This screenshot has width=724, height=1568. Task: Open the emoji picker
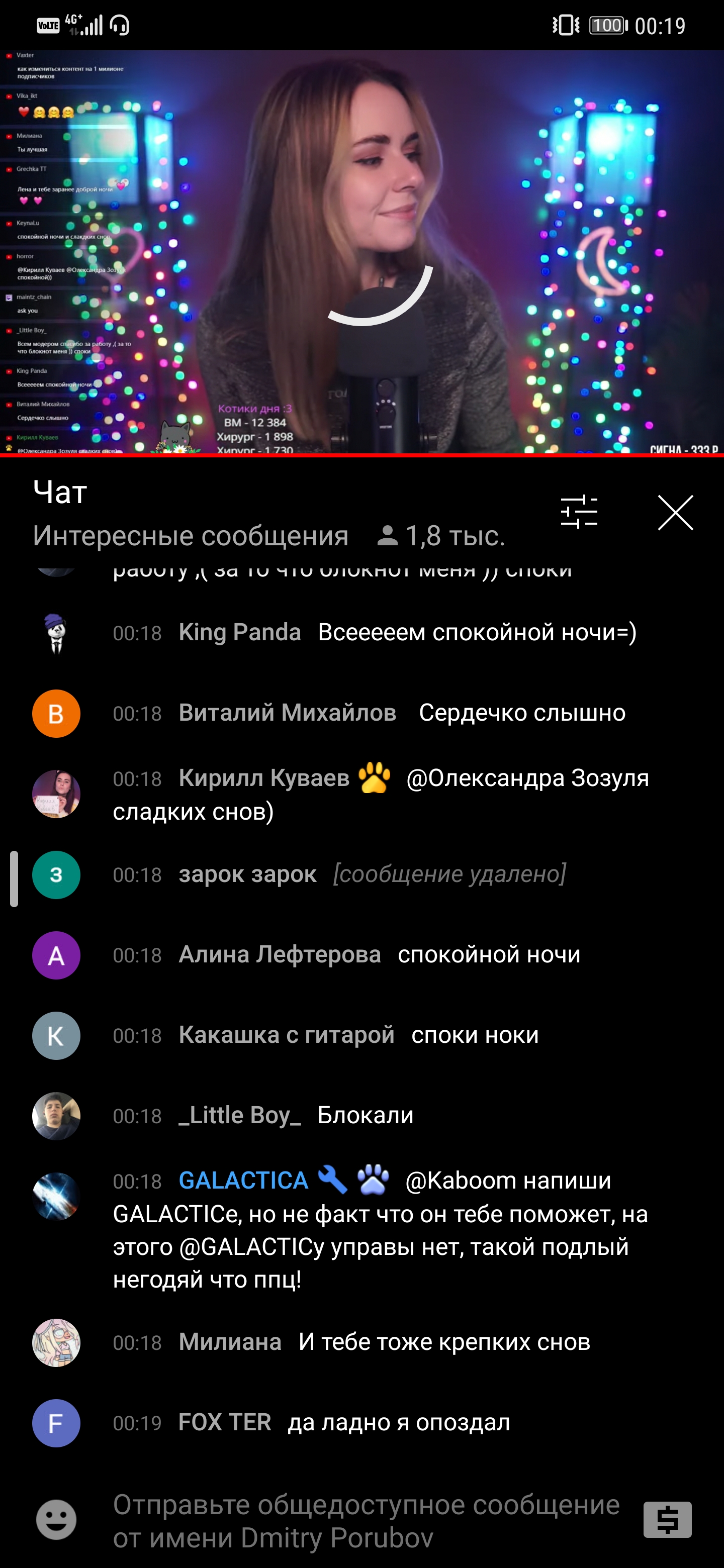[56, 1520]
